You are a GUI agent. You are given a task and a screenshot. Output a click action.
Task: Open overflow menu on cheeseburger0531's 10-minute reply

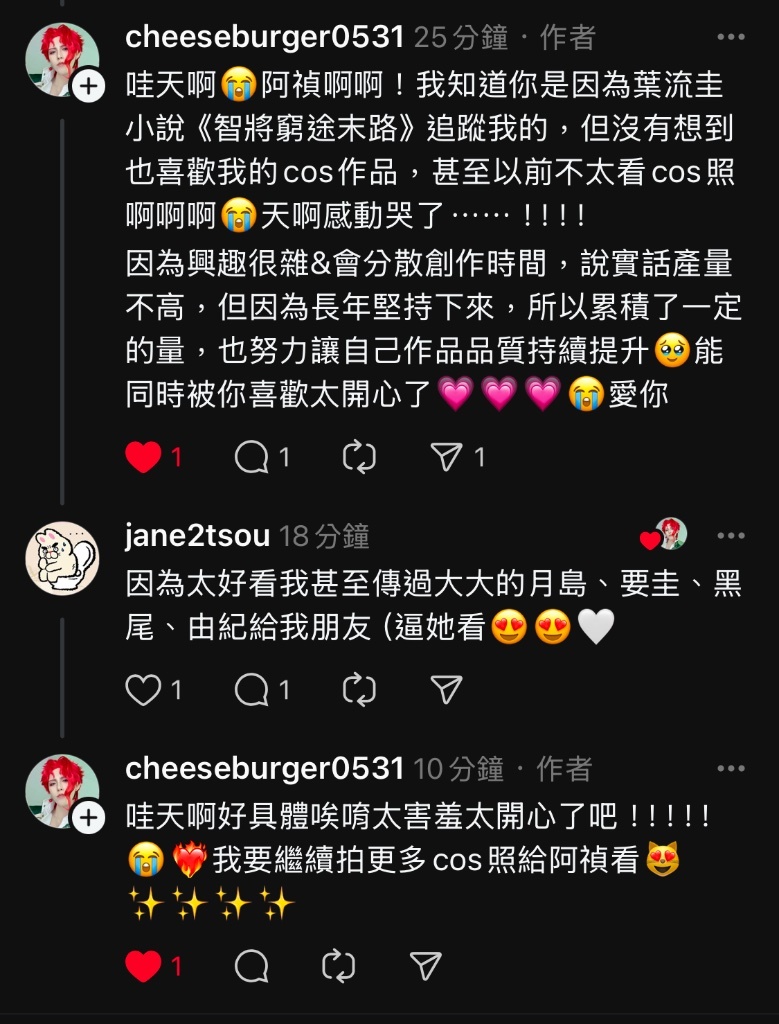point(731,769)
